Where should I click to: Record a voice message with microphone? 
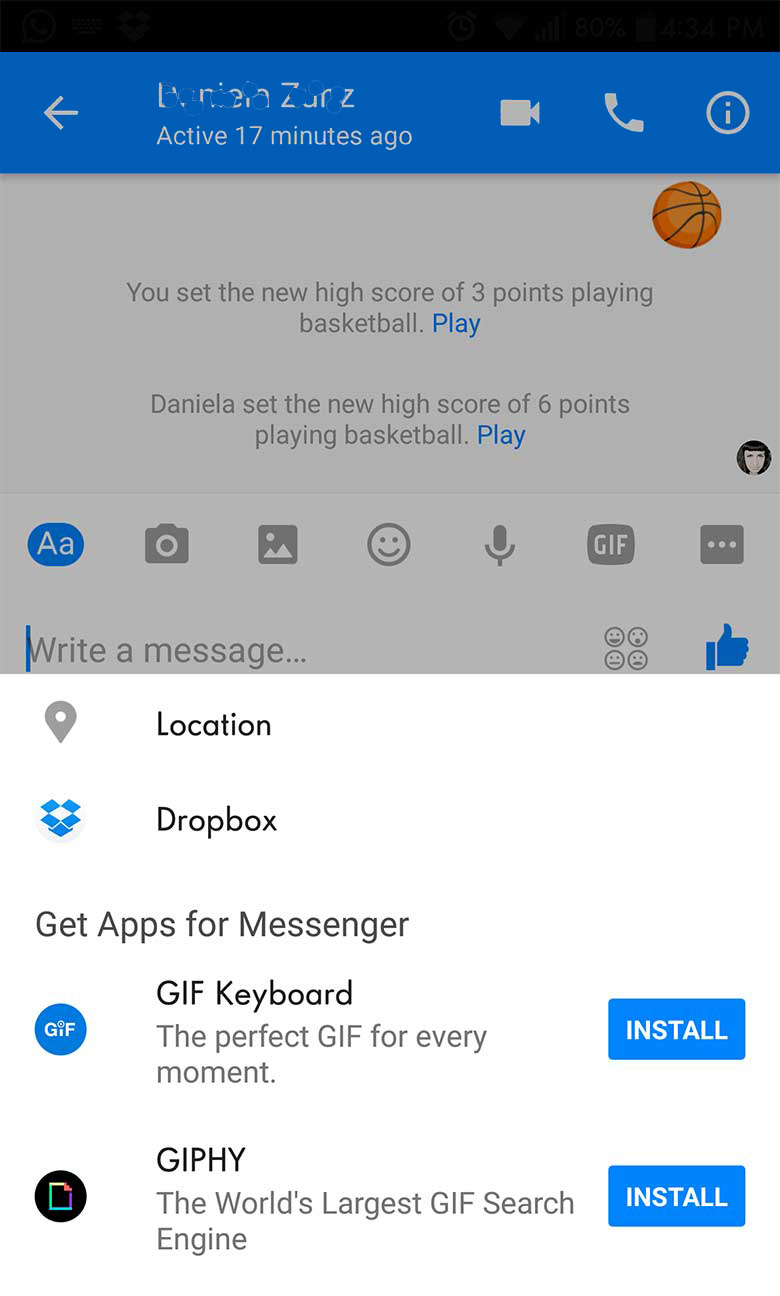[499, 546]
